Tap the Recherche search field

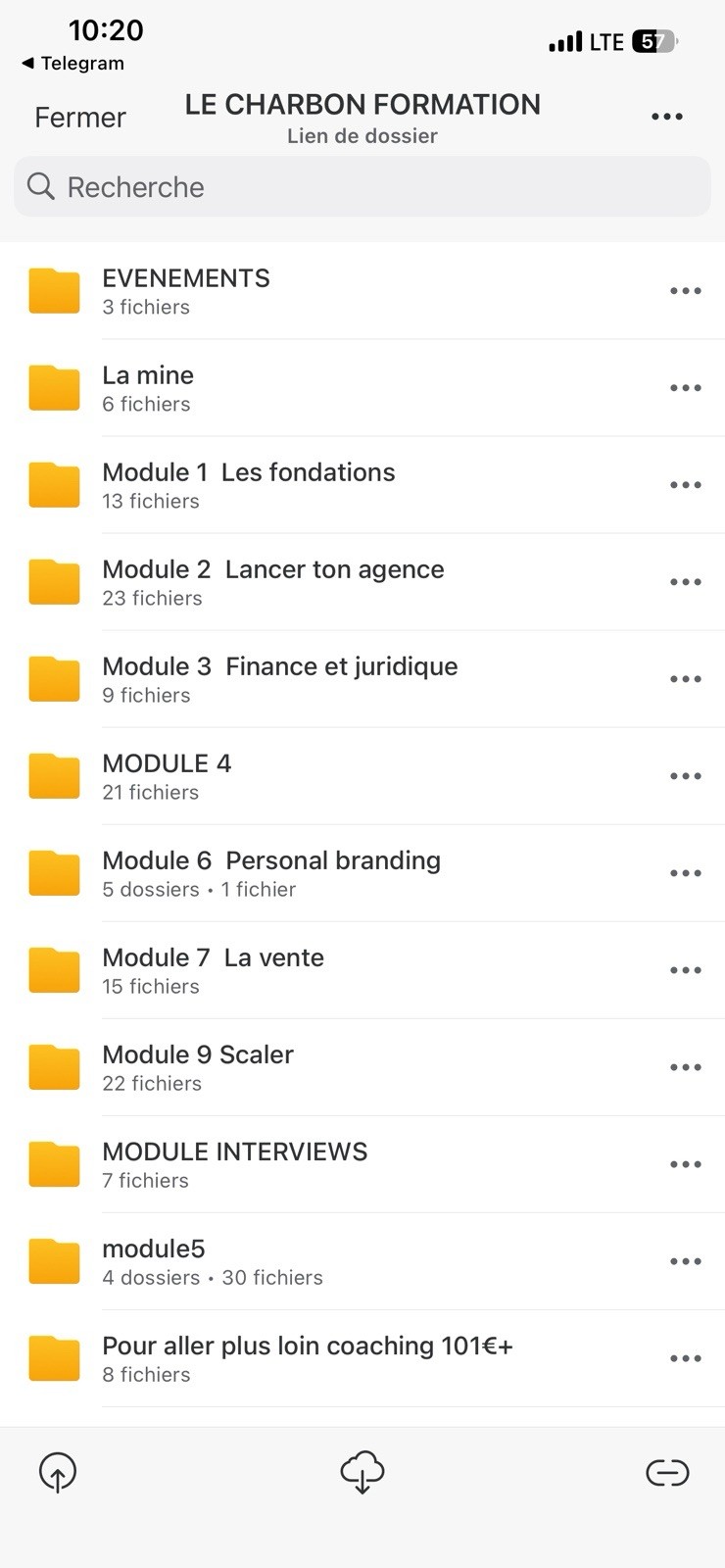pos(362,186)
